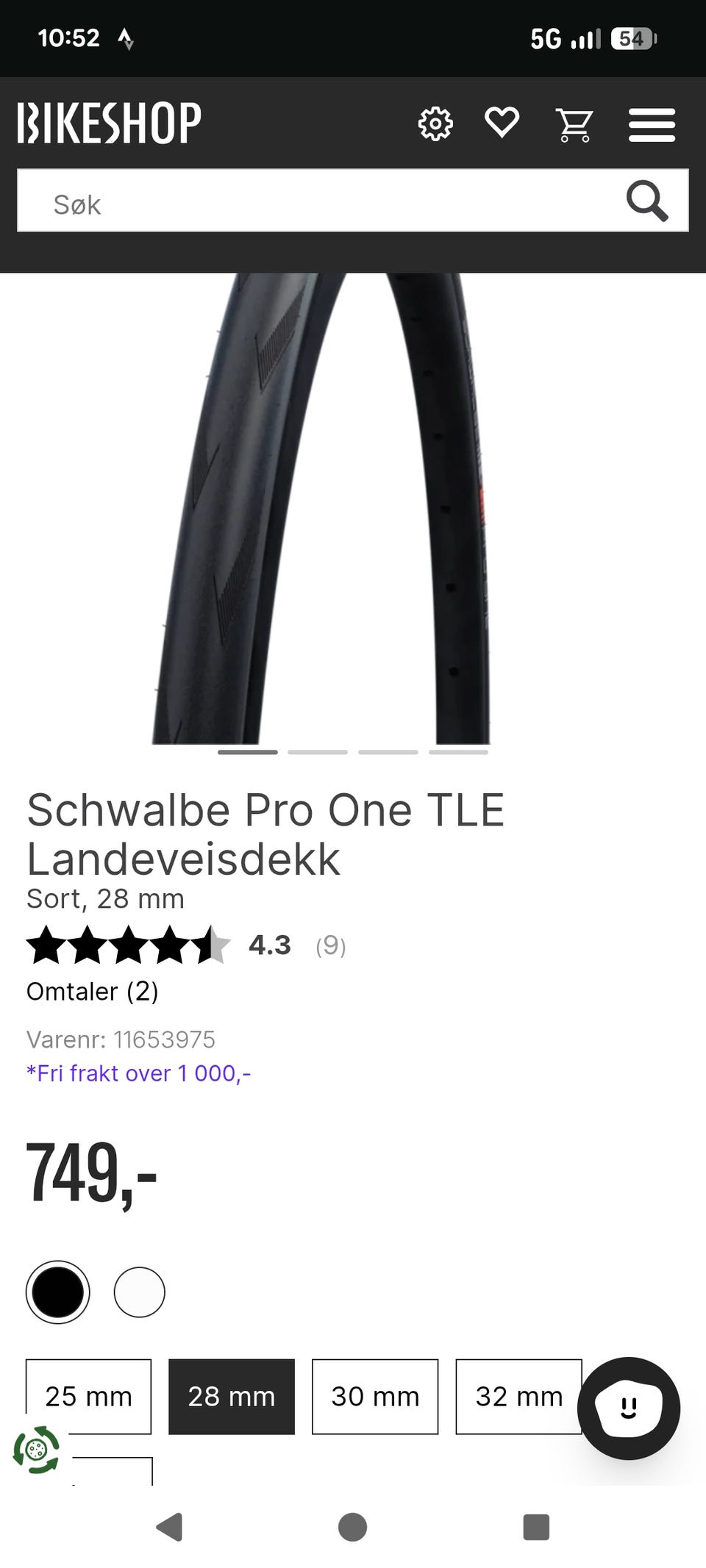Start a search with the magnifier icon
The height and width of the screenshot is (1568, 706).
coord(646,204)
